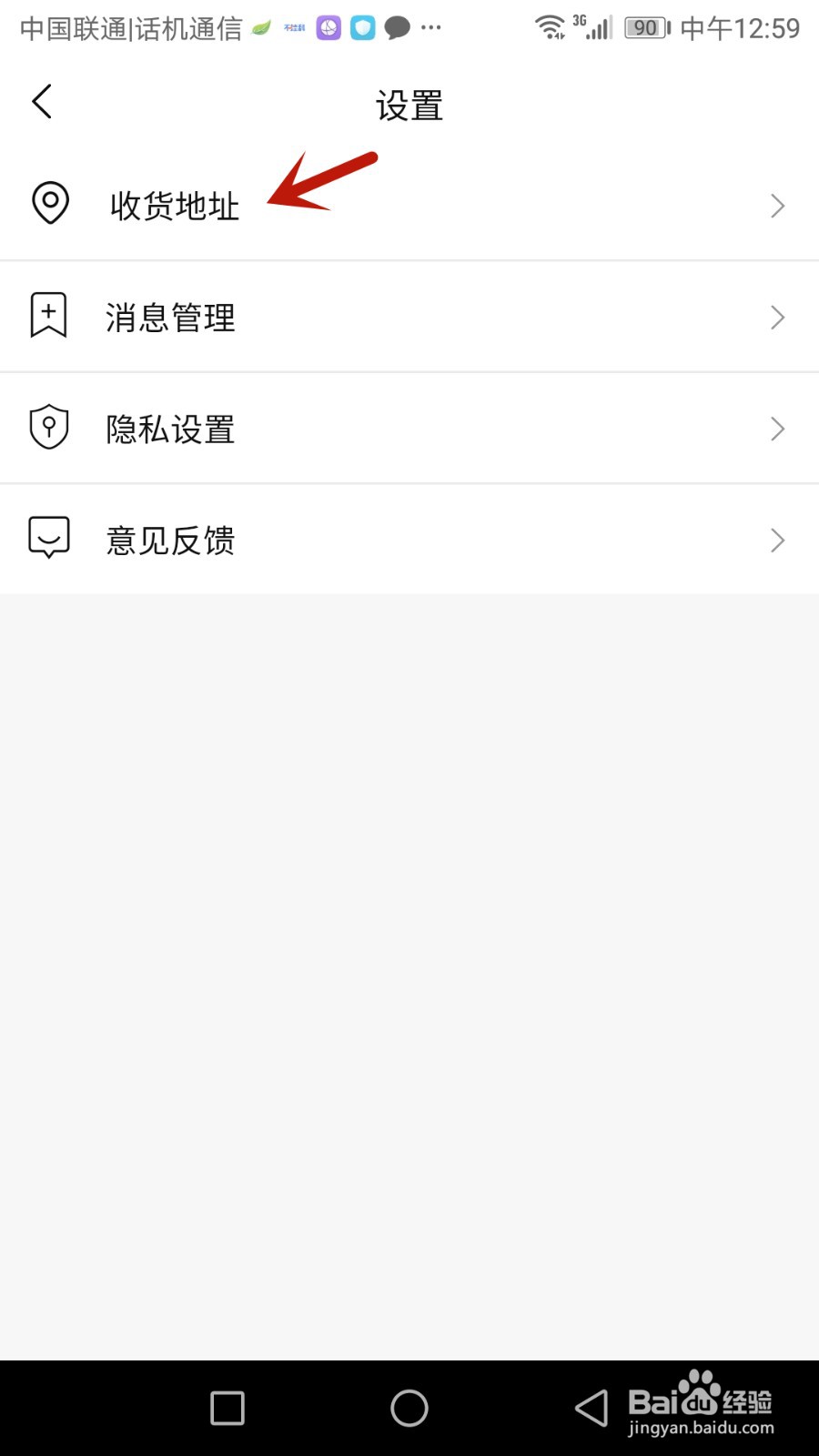The width and height of the screenshot is (819, 1456).
Task: Tap the system home button
Action: coord(409,1408)
